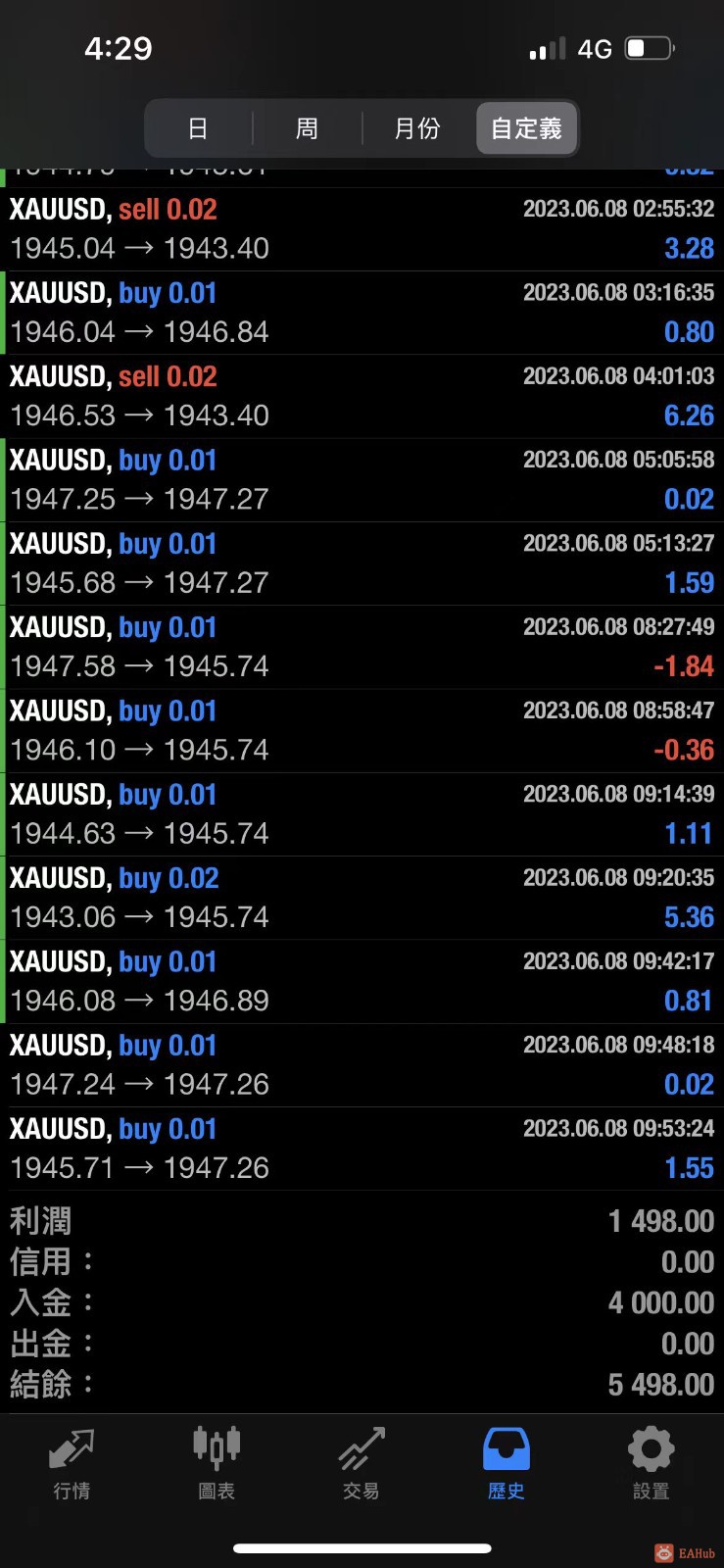Open the buy trade at 05:13:27

[x=362, y=563]
